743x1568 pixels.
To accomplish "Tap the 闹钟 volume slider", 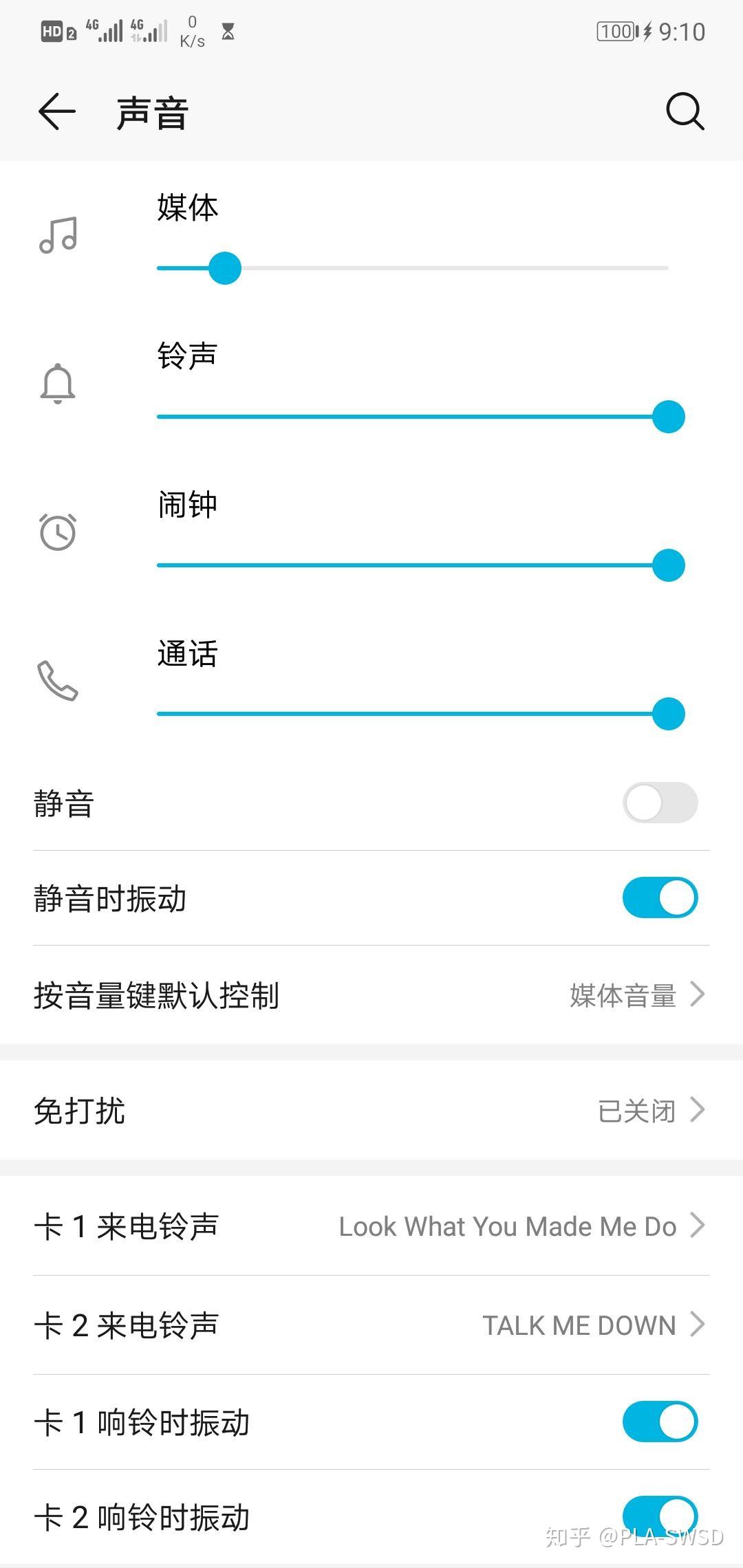I will [x=413, y=565].
